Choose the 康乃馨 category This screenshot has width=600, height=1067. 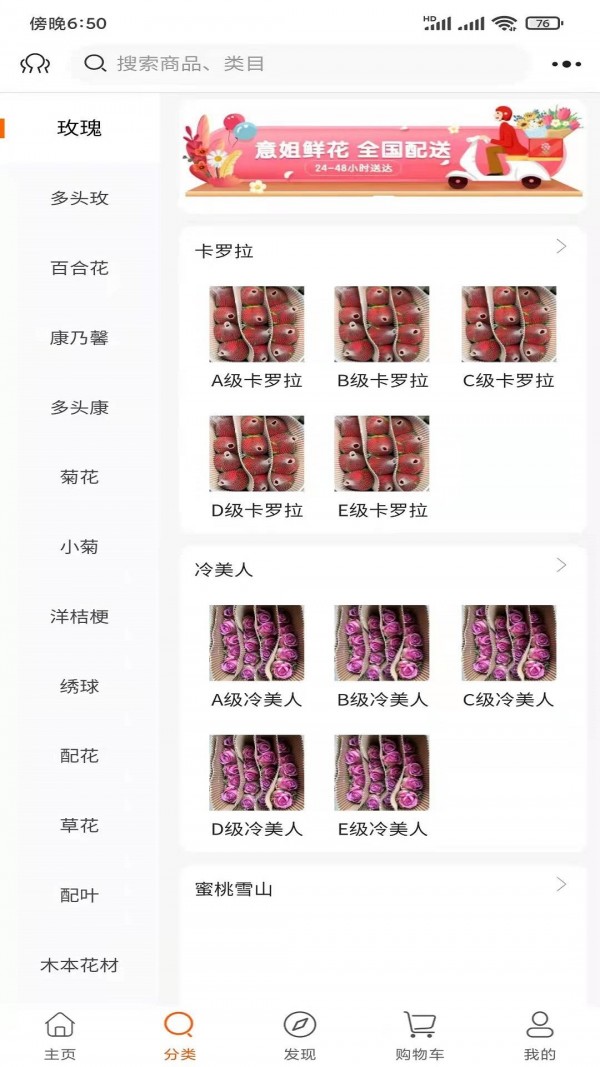point(79,338)
